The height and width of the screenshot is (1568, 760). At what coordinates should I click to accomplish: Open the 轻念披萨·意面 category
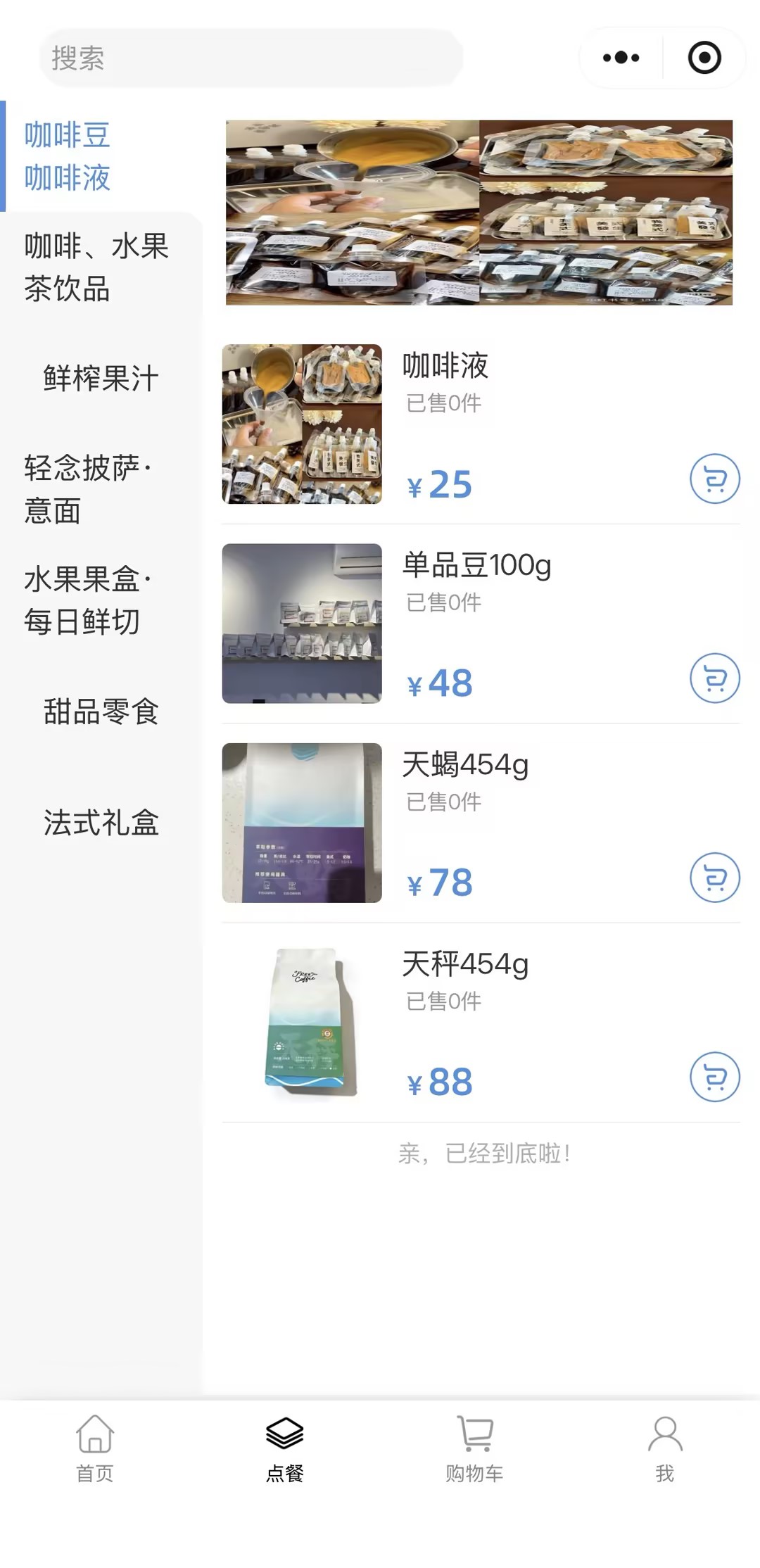click(x=88, y=489)
